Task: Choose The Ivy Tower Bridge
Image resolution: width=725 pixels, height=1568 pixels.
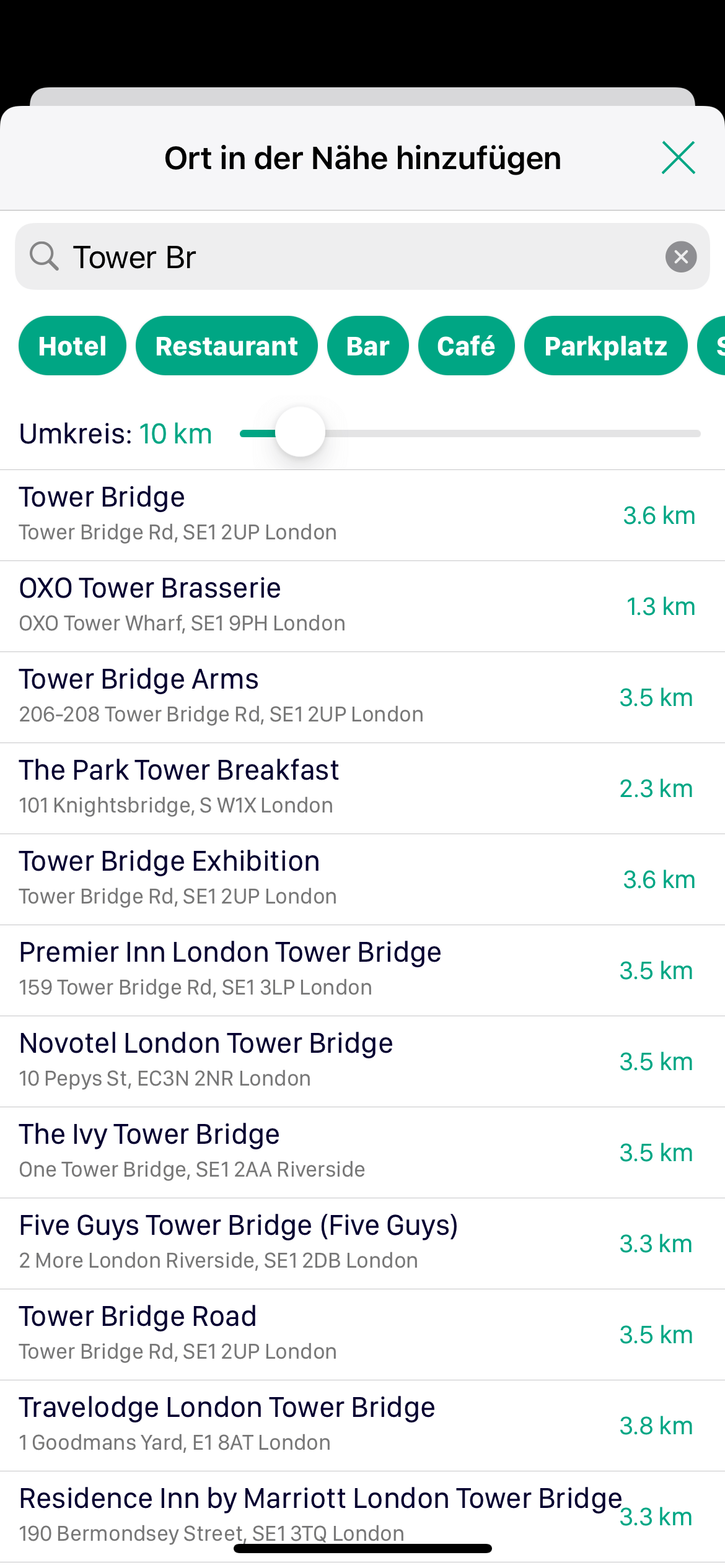Action: 362,1152
